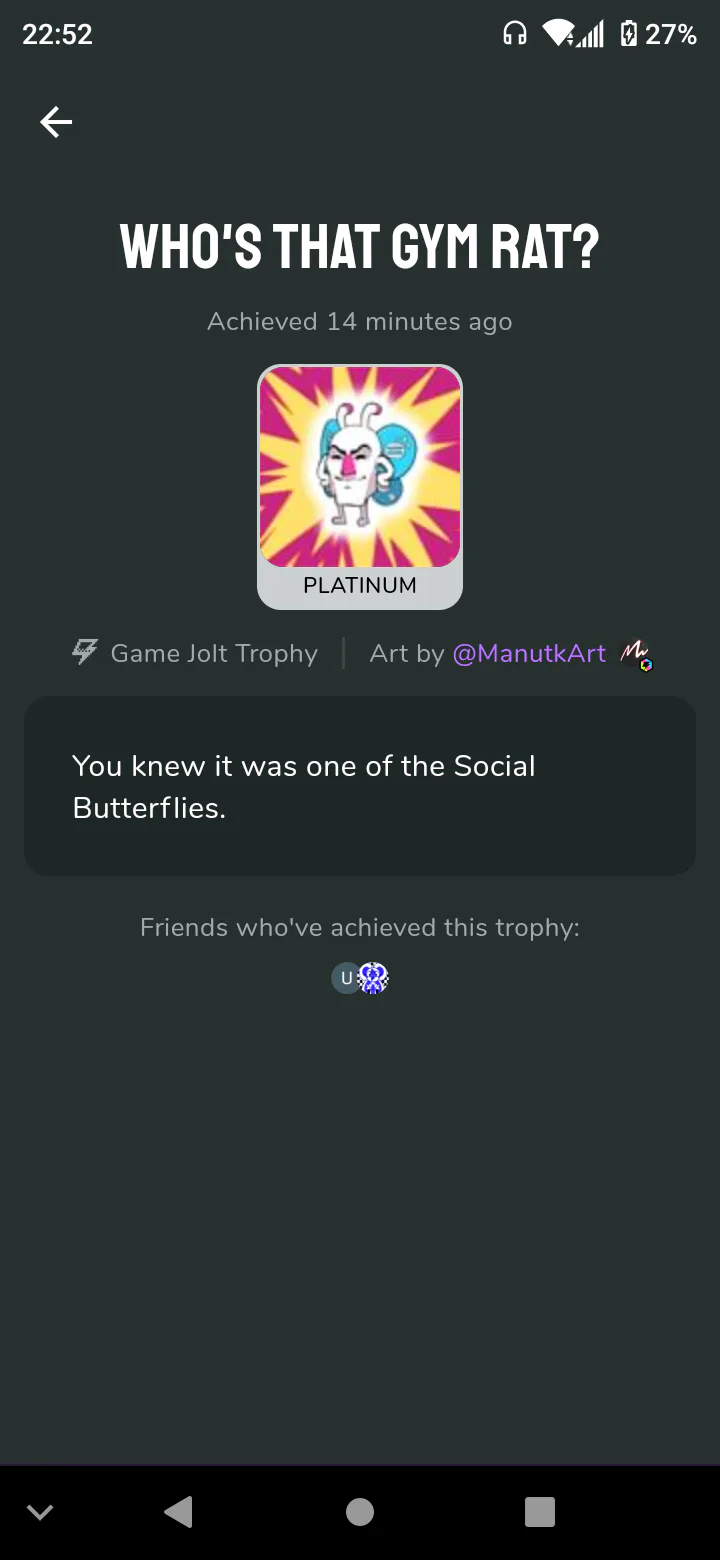
Task: Tap the system back triangle button
Action: point(178,1511)
